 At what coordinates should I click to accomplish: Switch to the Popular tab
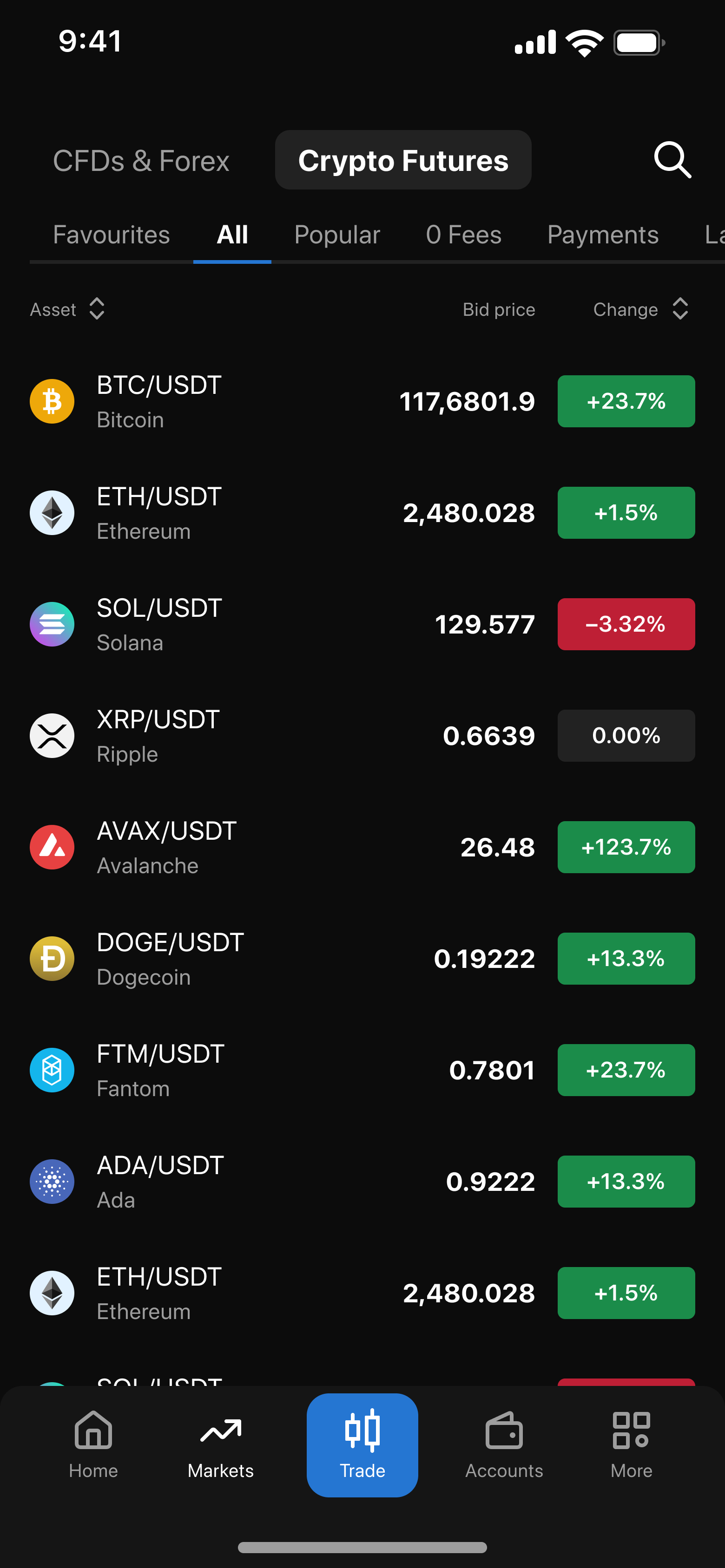point(337,235)
